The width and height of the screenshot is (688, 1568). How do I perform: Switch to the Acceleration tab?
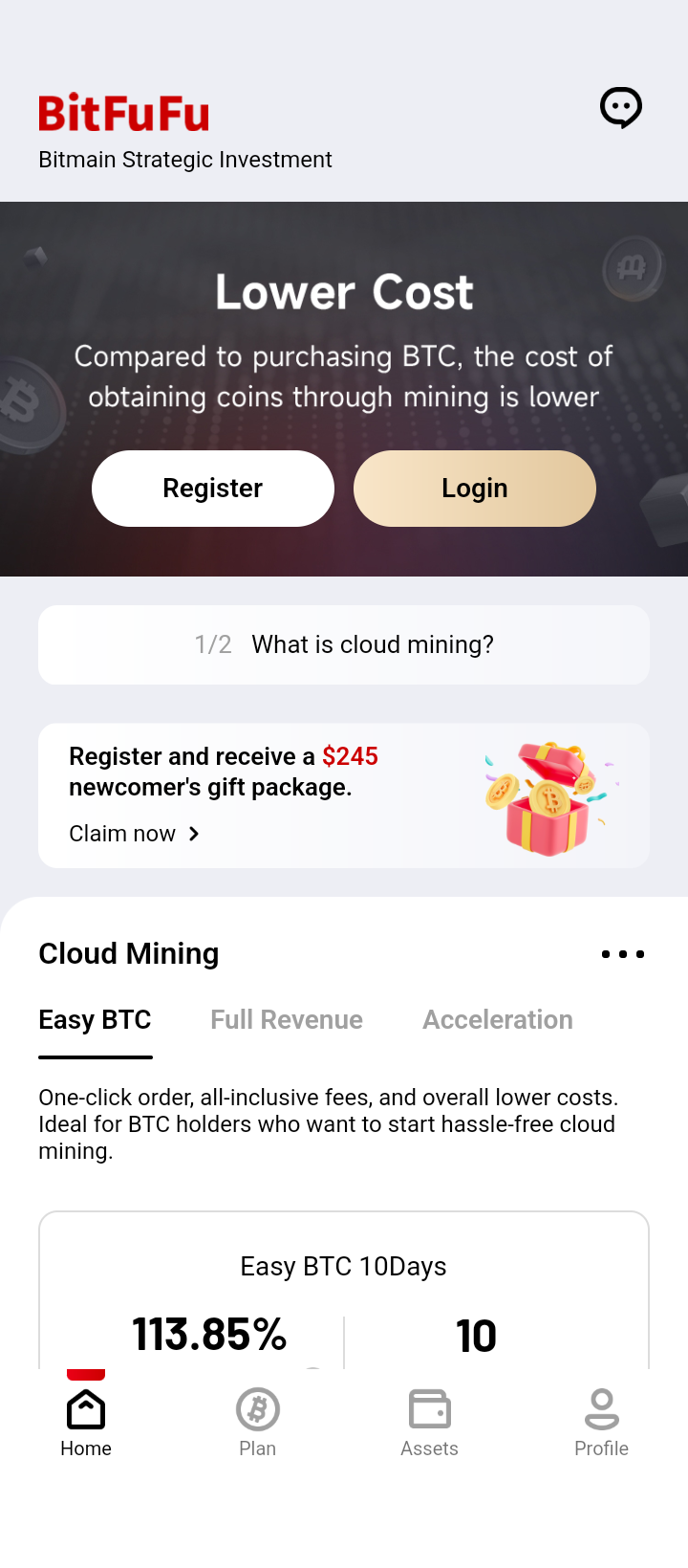click(498, 1020)
